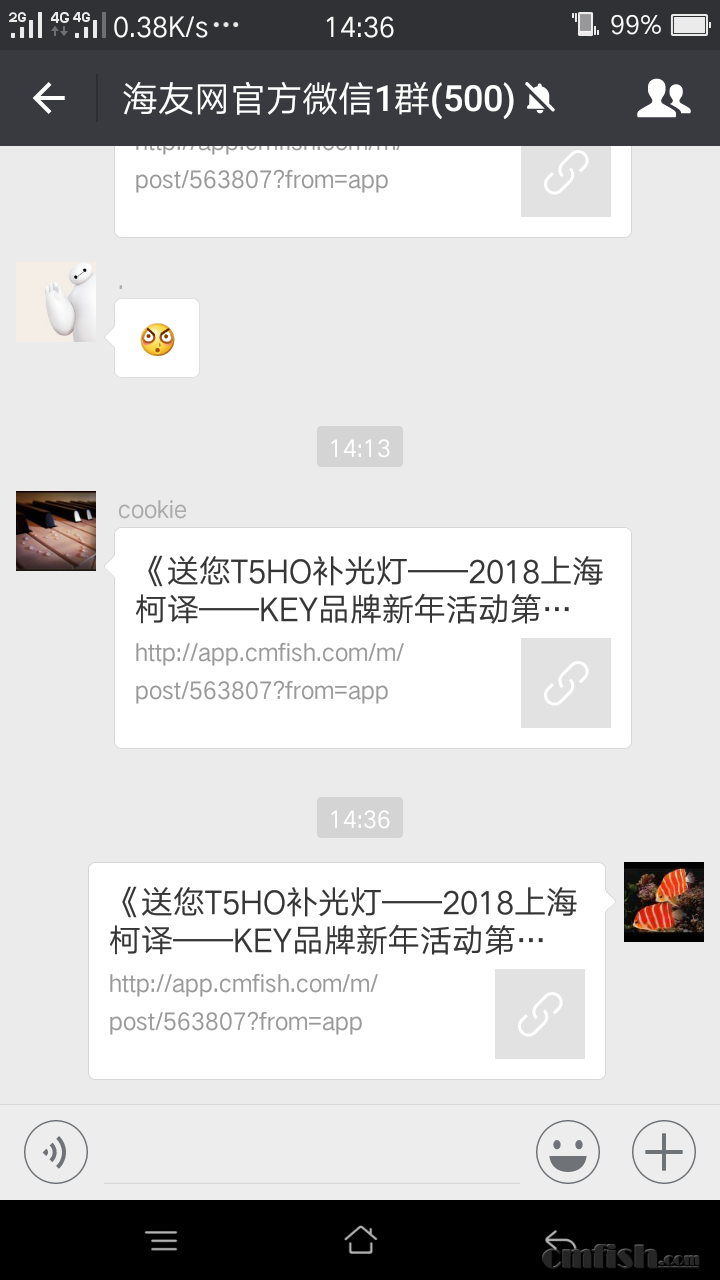
Task: Tap your own fish avatar
Action: coord(663,902)
